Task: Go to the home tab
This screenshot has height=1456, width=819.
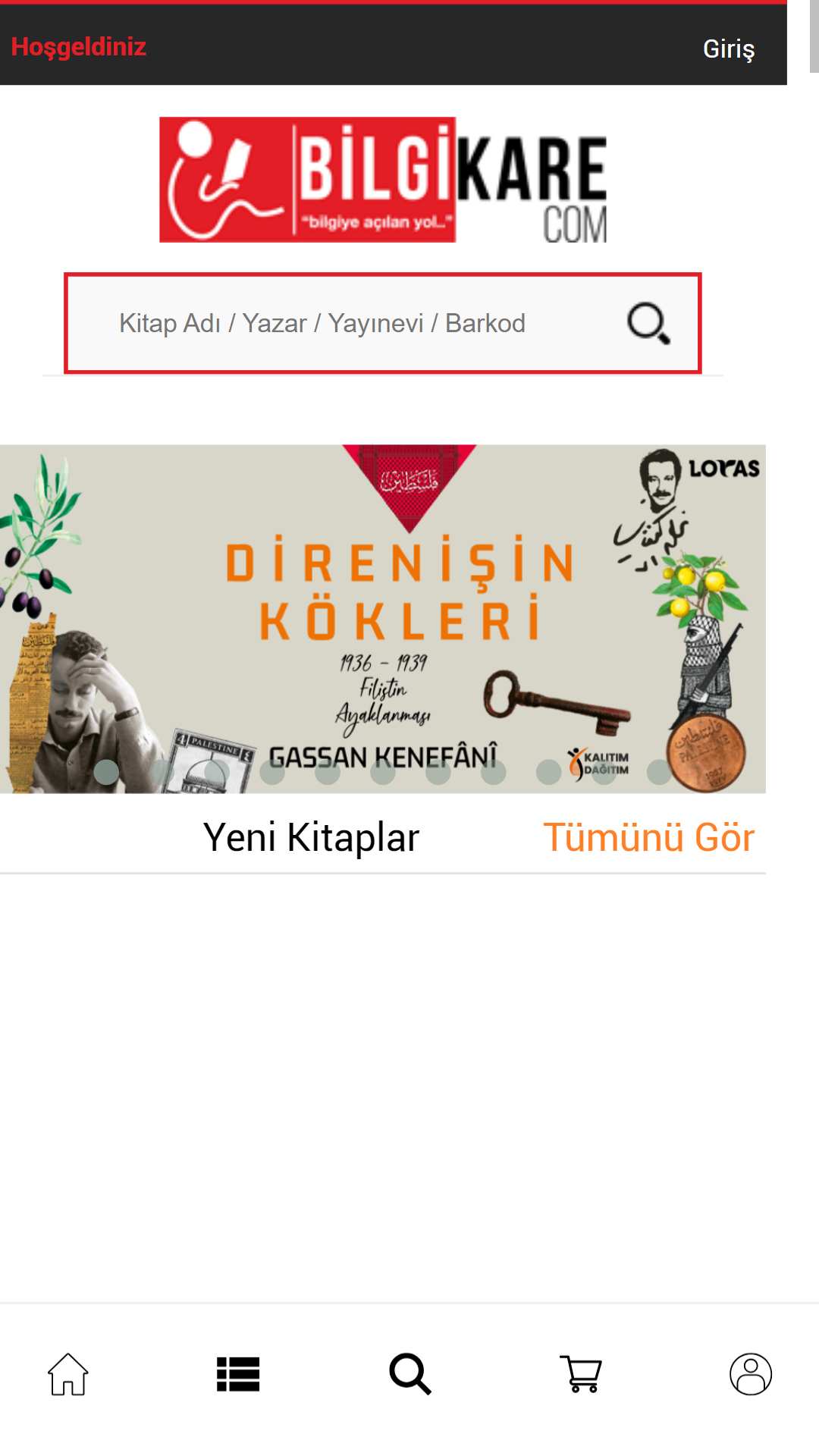Action: 68,1374
